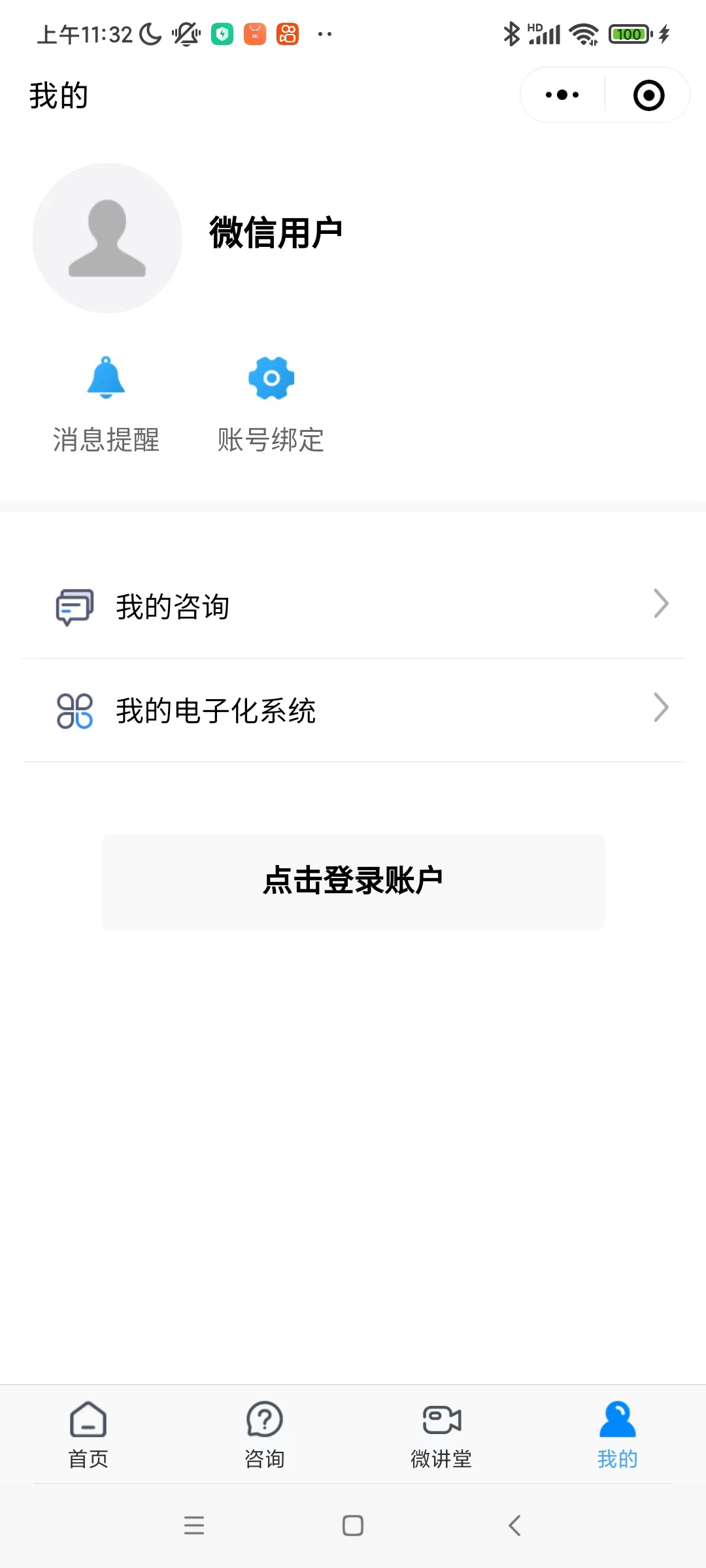Open 我的电子化系统 row
Image resolution: width=706 pixels, height=1568 pixels.
(x=353, y=710)
